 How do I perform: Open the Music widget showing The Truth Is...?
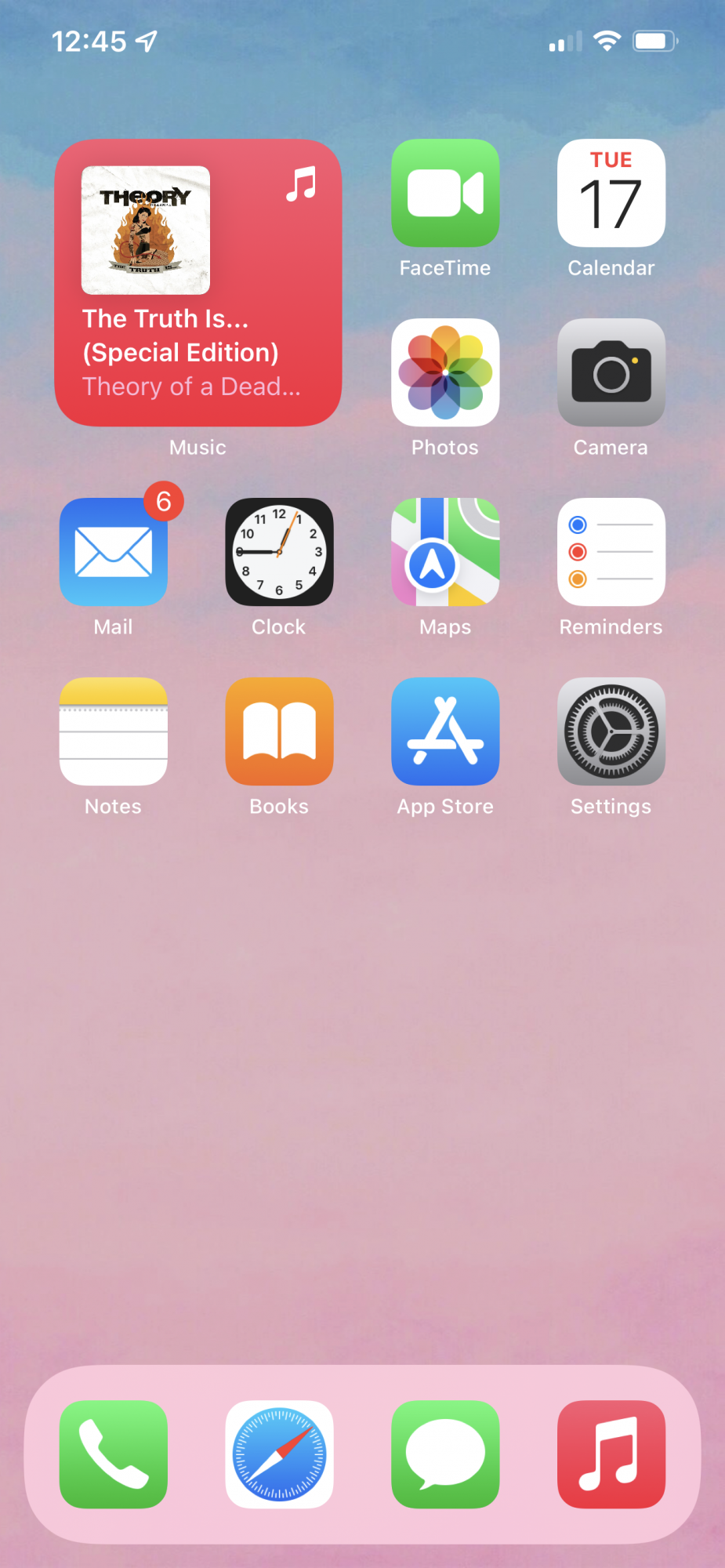pos(198,283)
